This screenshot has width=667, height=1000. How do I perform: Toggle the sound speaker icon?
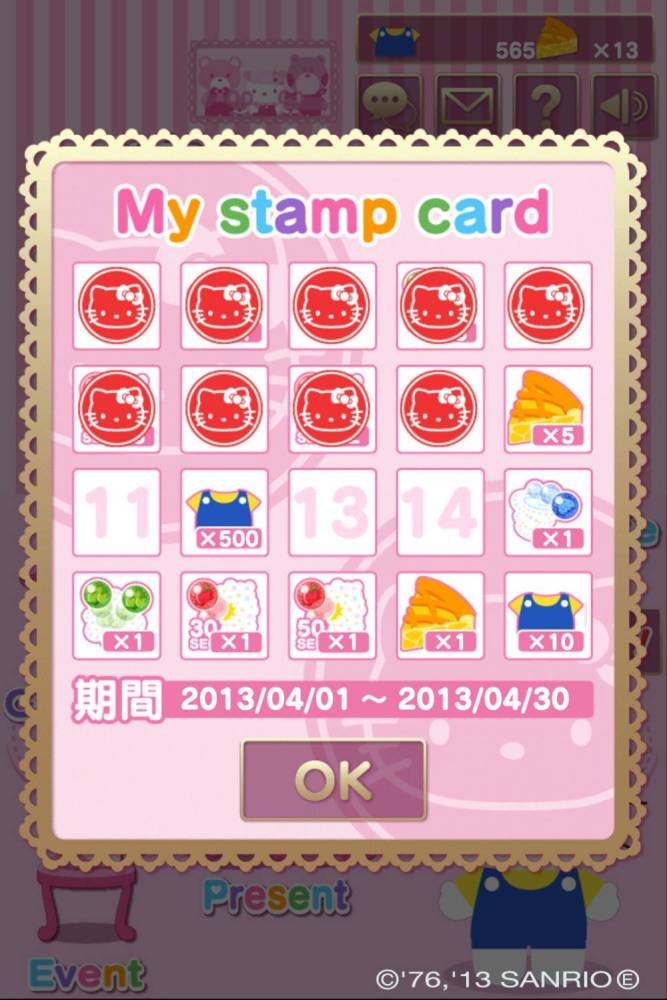point(624,103)
